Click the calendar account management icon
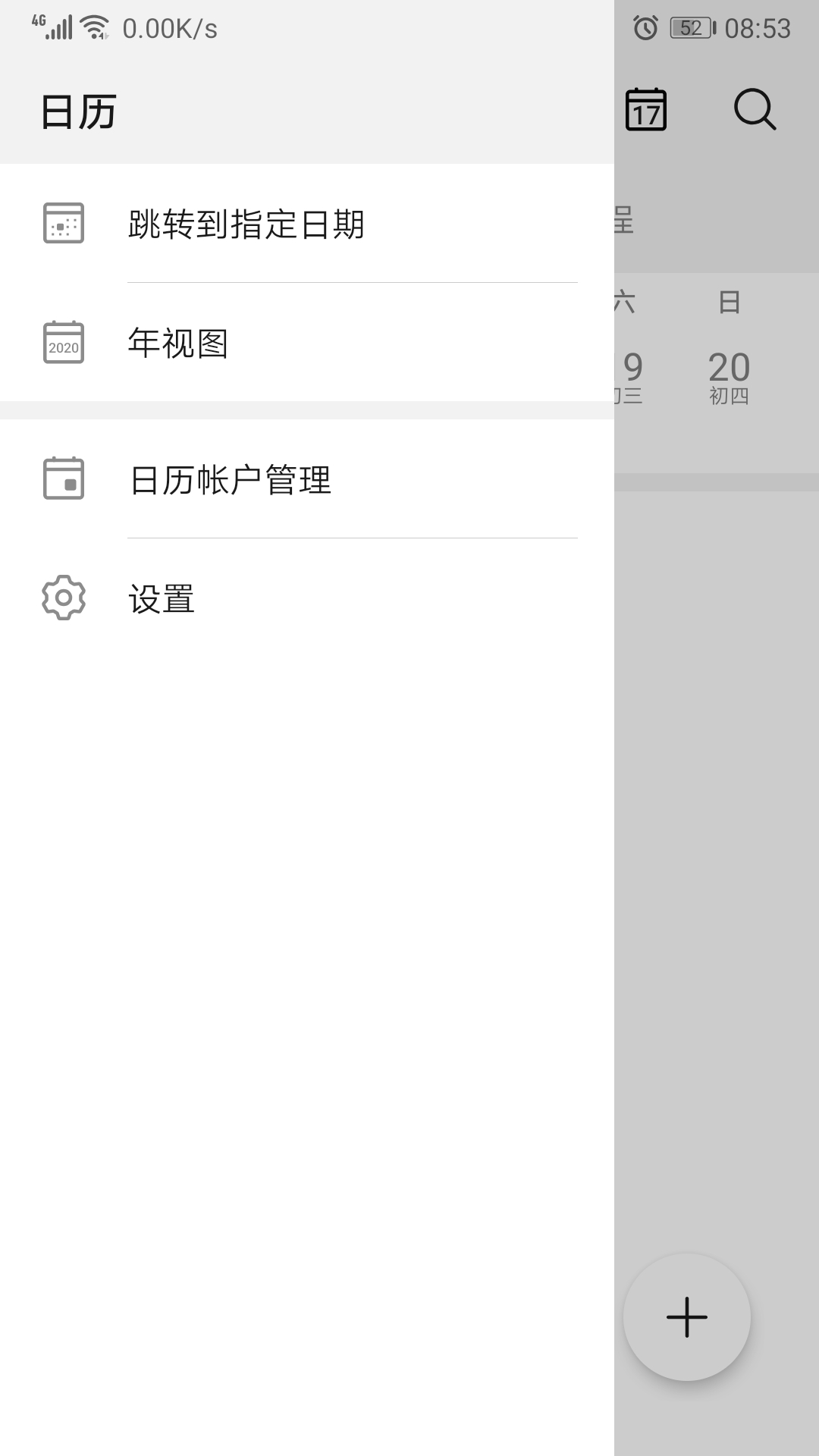This screenshot has height=1456, width=819. (64, 480)
